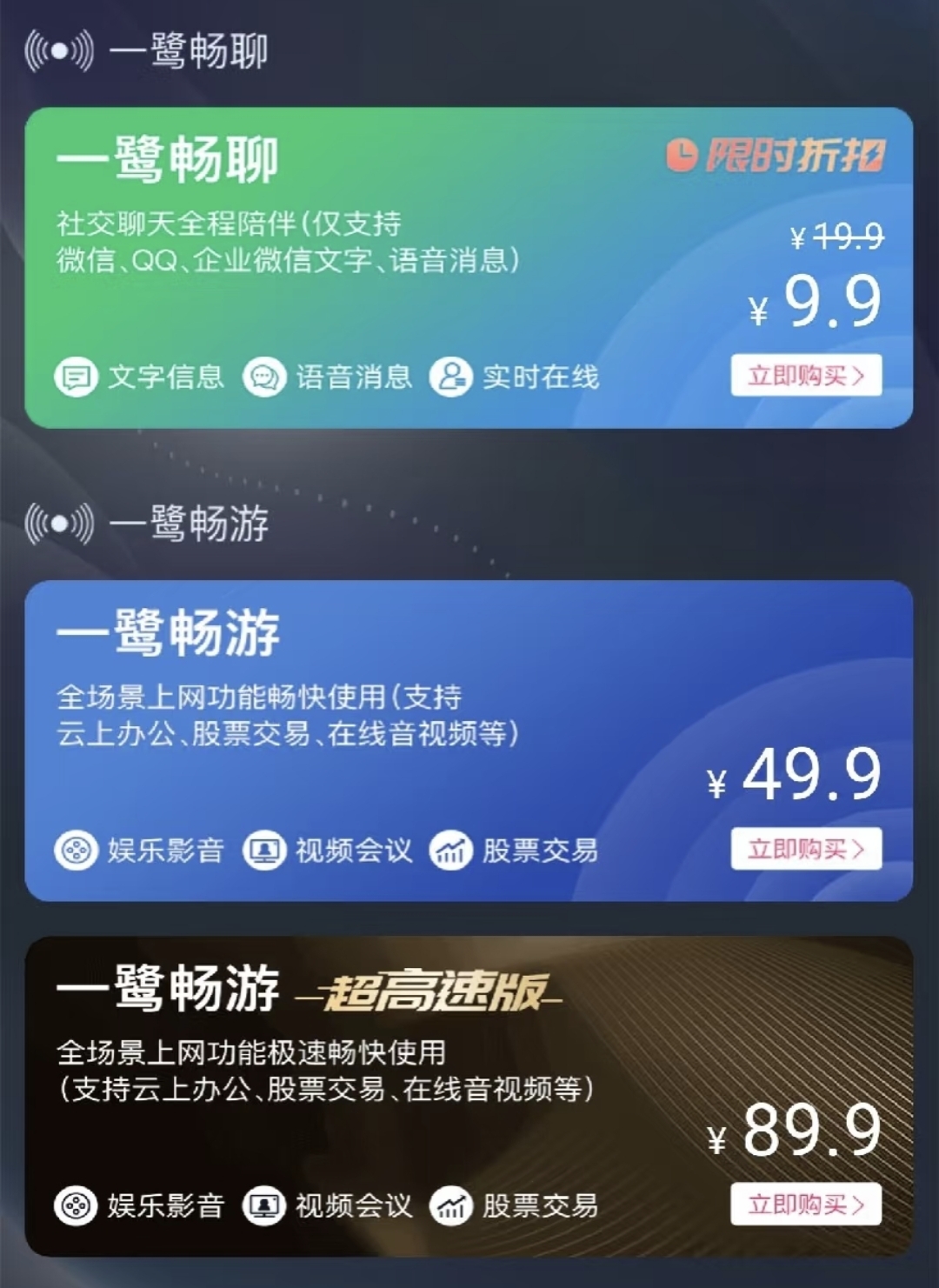Screen dimensions: 939x1288
Task: Purchase the 超高速版 plan for ¥89.9
Action: point(806,1205)
